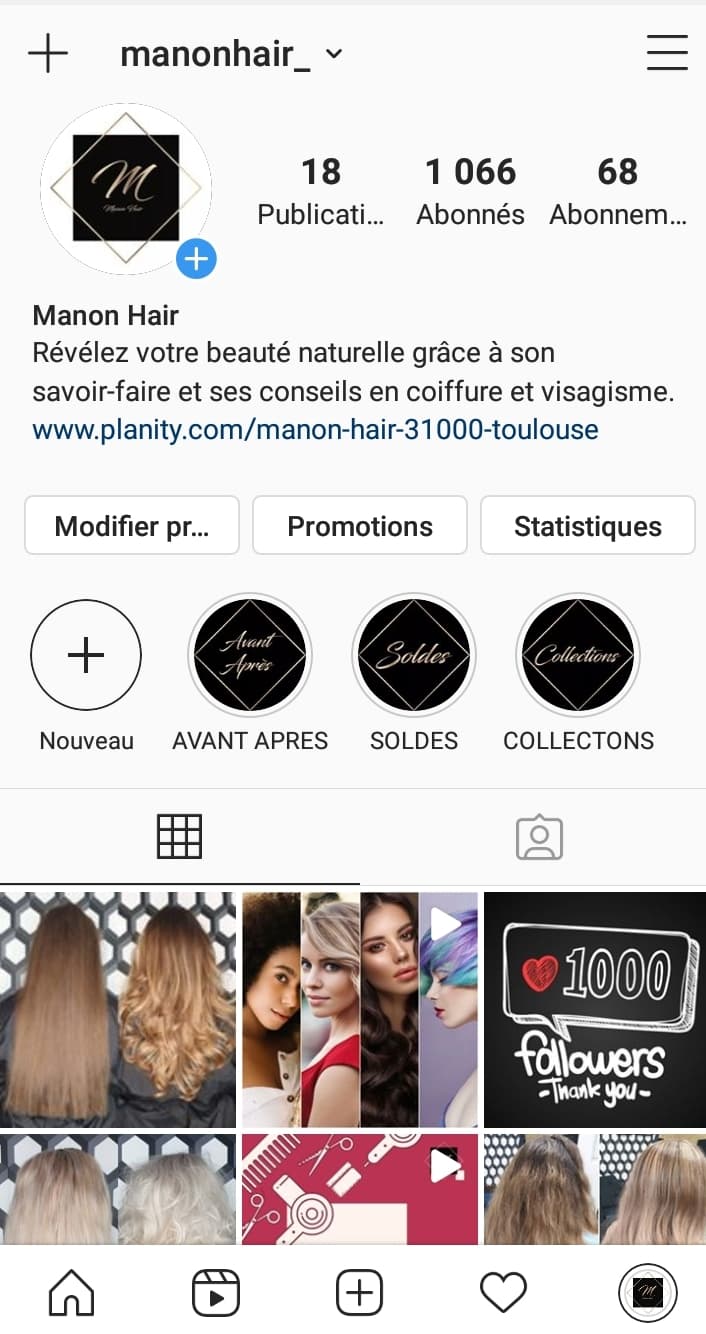Tap the plus icon to create content

(x=47, y=53)
